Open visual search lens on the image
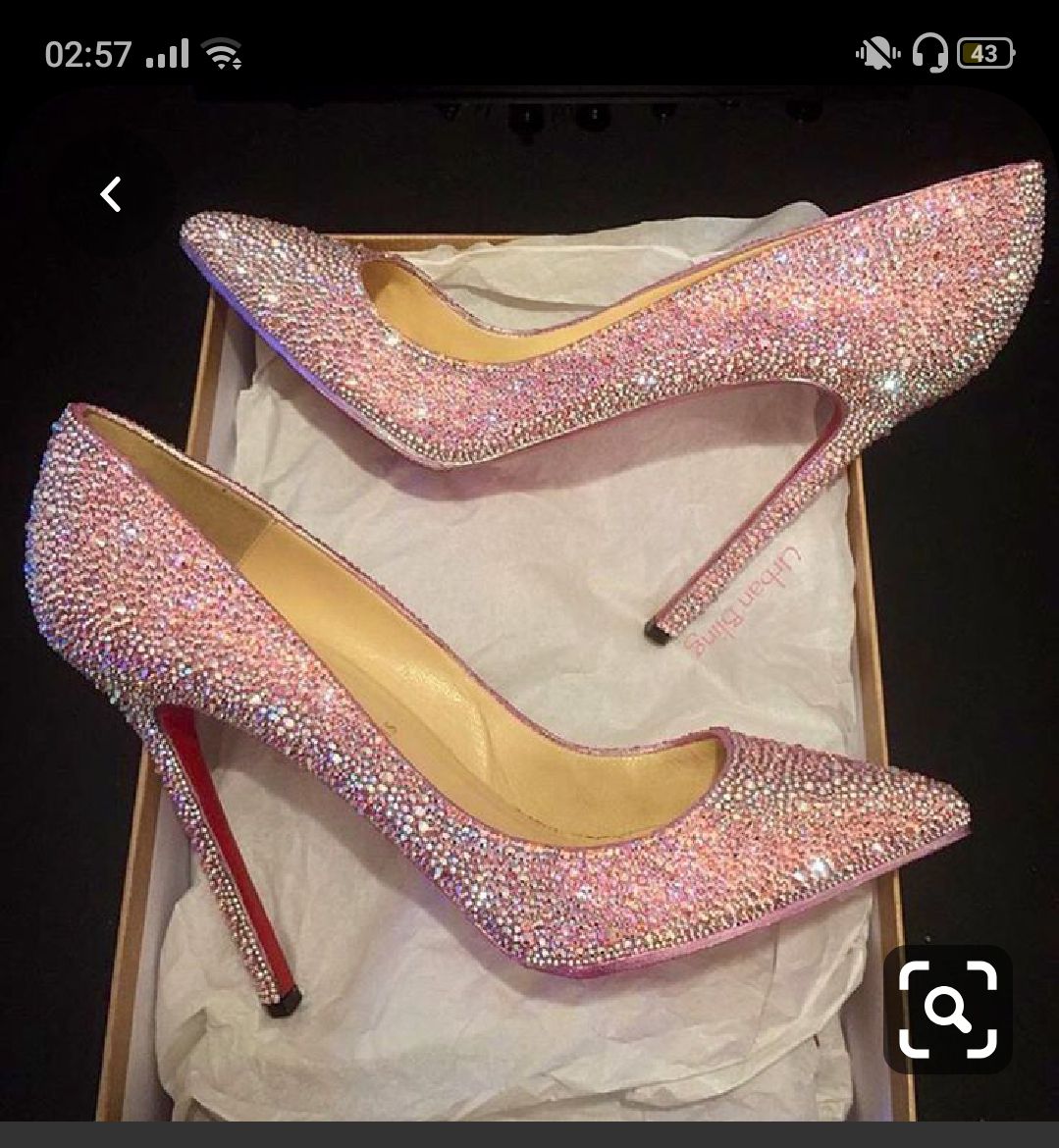This screenshot has width=1059, height=1148. [x=947, y=1009]
